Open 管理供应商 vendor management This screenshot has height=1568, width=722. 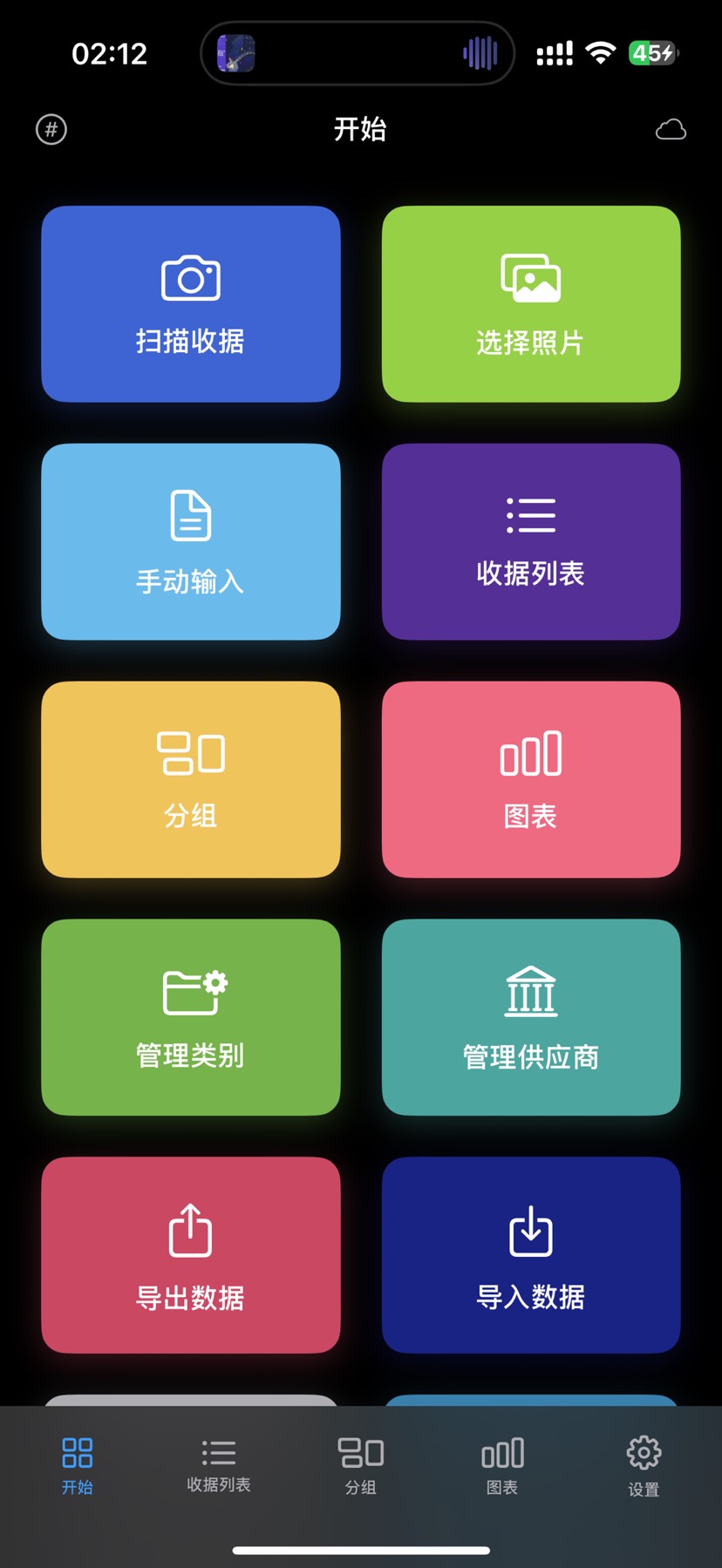530,1017
